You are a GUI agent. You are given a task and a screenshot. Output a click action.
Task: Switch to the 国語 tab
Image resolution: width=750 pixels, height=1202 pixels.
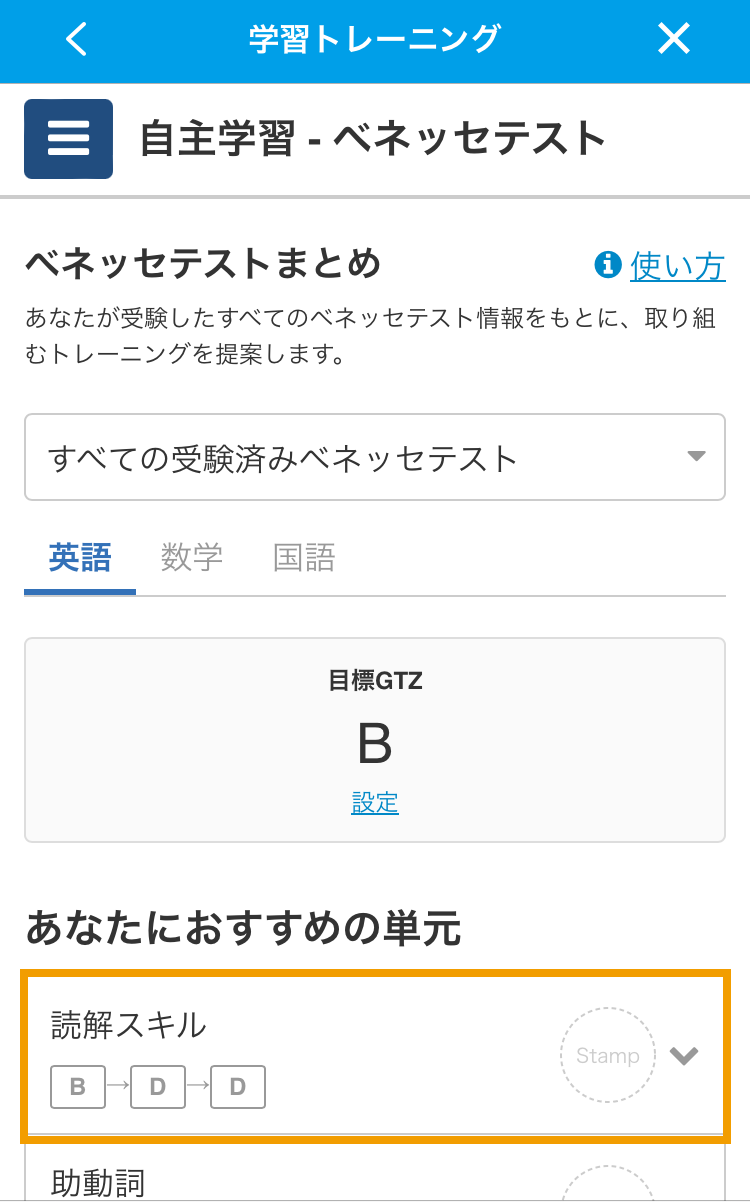coord(304,558)
